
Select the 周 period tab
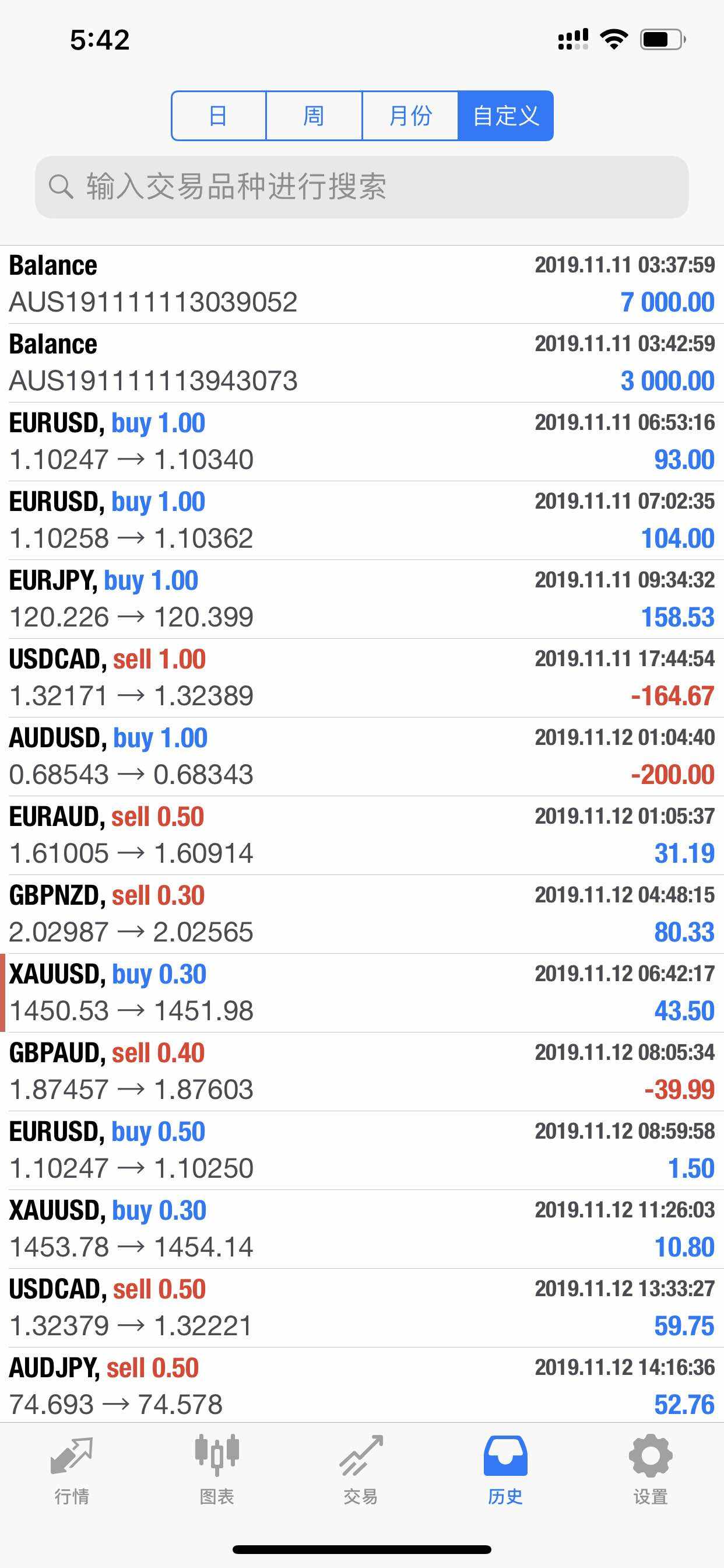point(314,116)
